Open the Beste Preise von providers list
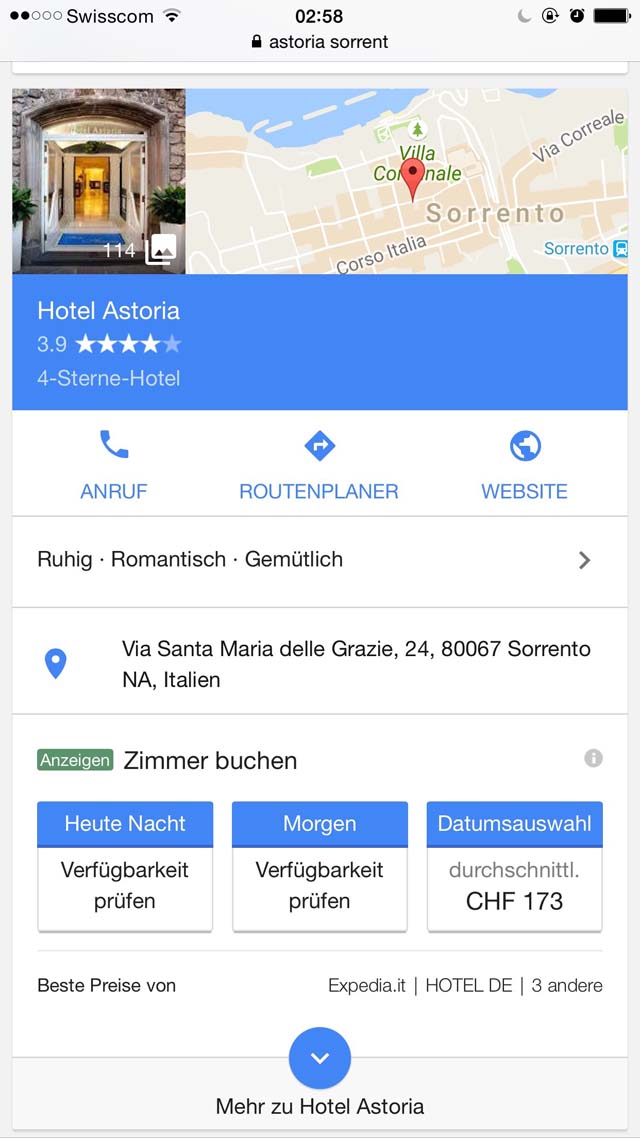 (x=320, y=986)
